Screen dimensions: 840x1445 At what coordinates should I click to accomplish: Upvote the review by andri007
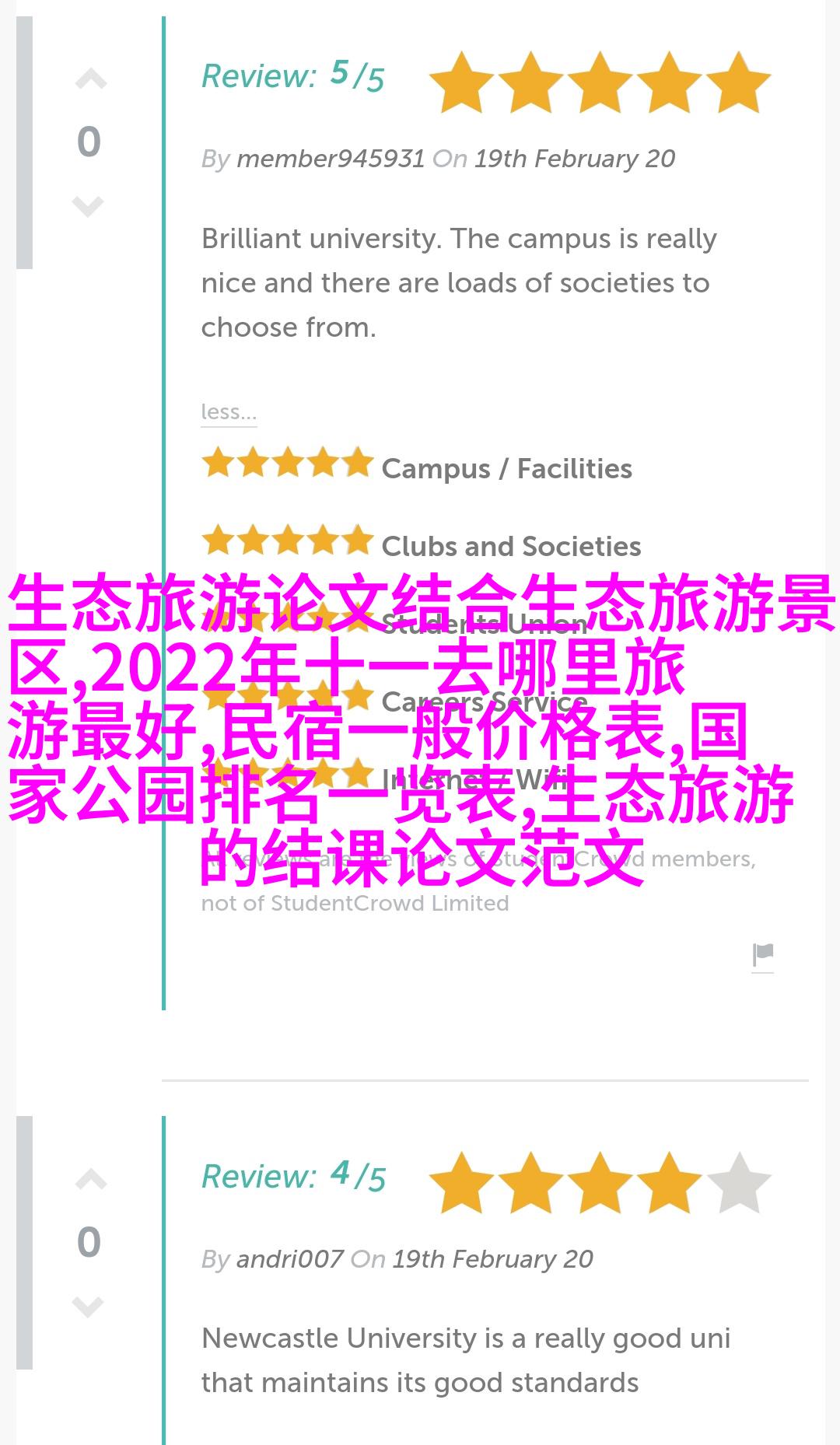click(90, 1180)
